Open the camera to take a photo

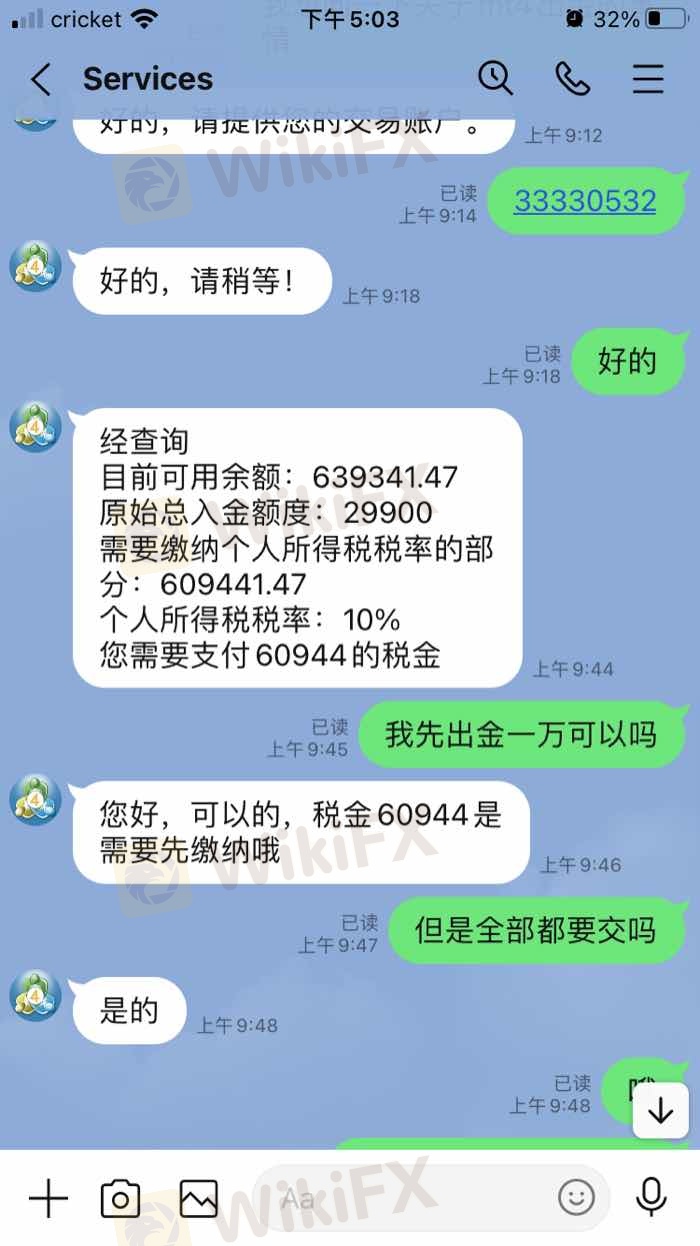pyautogui.click(x=120, y=1198)
